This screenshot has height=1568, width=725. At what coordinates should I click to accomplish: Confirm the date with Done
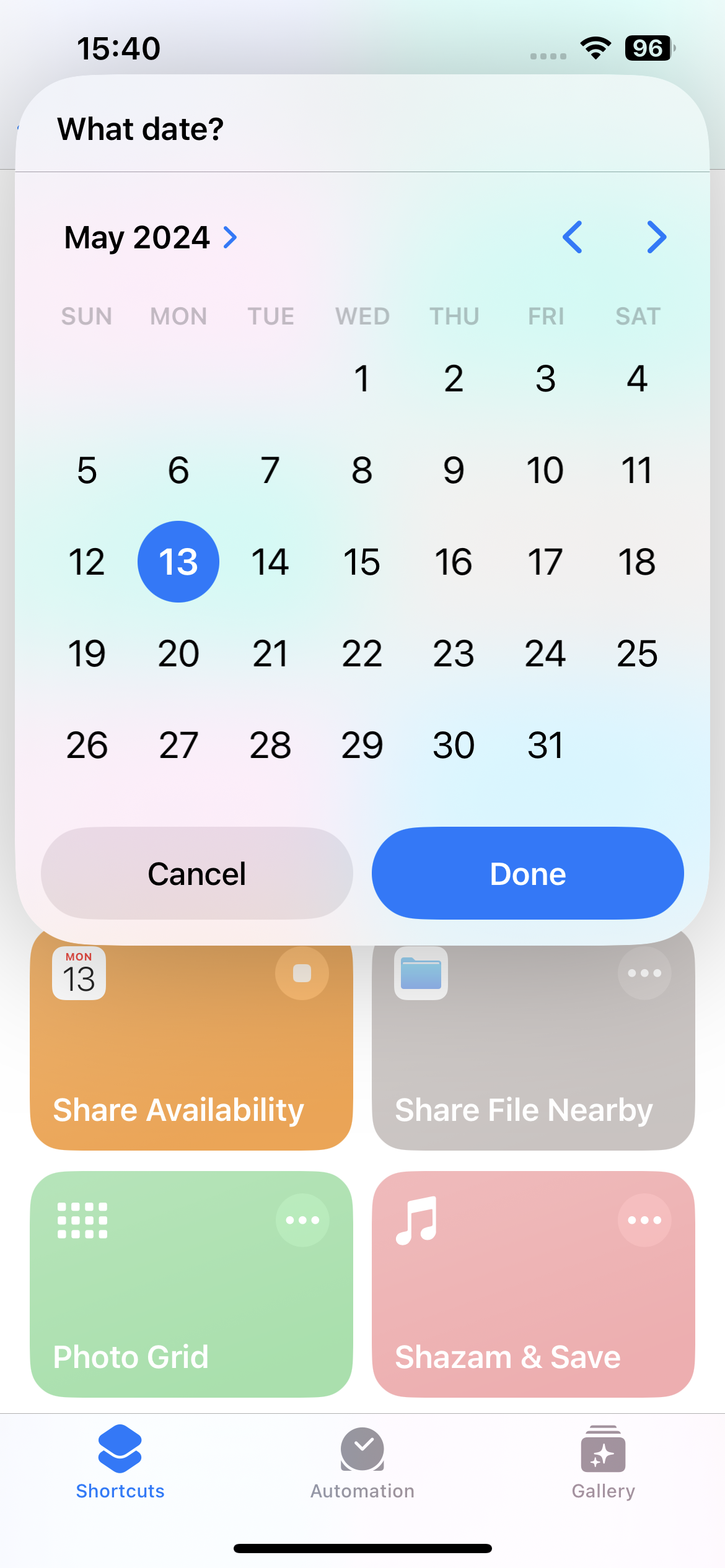tap(528, 873)
